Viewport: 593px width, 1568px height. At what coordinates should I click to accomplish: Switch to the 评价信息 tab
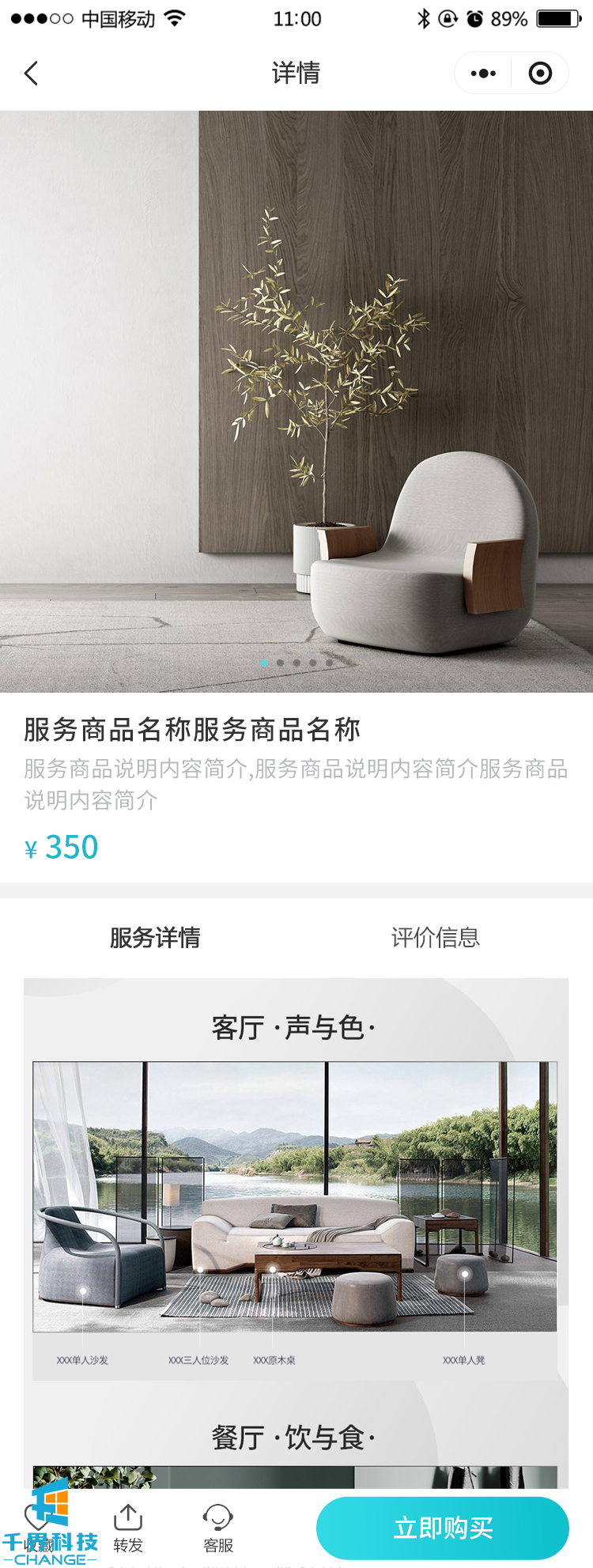[435, 938]
